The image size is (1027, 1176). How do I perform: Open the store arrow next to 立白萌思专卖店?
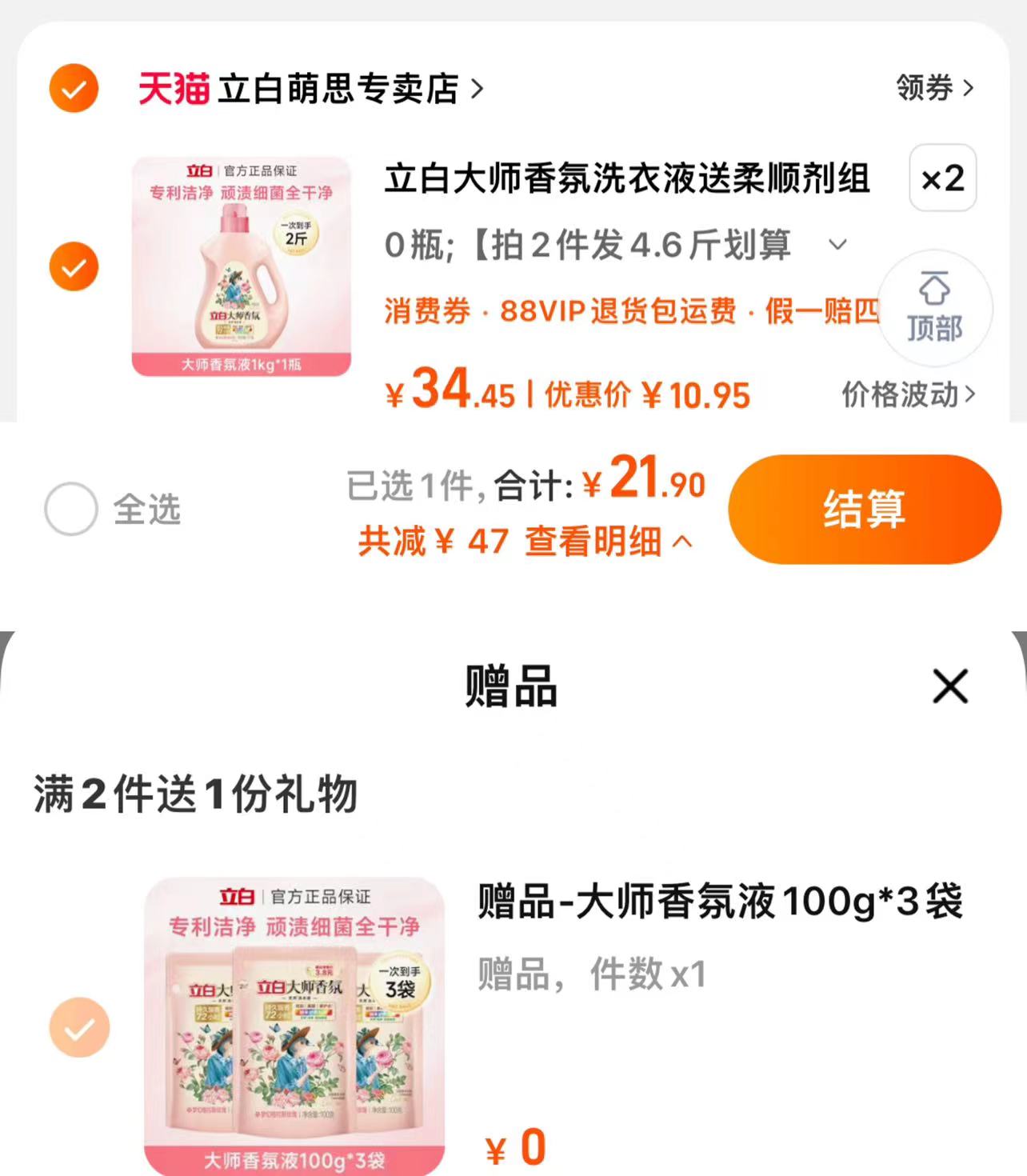(x=479, y=90)
